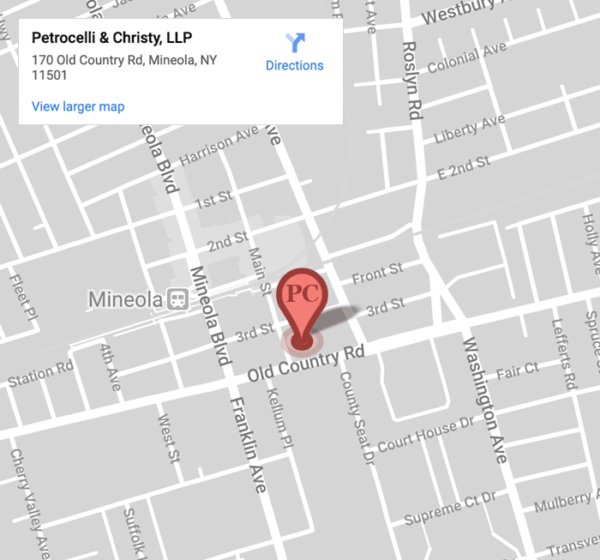The image size is (600, 560).
Task: Tap the PC map pin marker
Action: pyautogui.click(x=302, y=298)
